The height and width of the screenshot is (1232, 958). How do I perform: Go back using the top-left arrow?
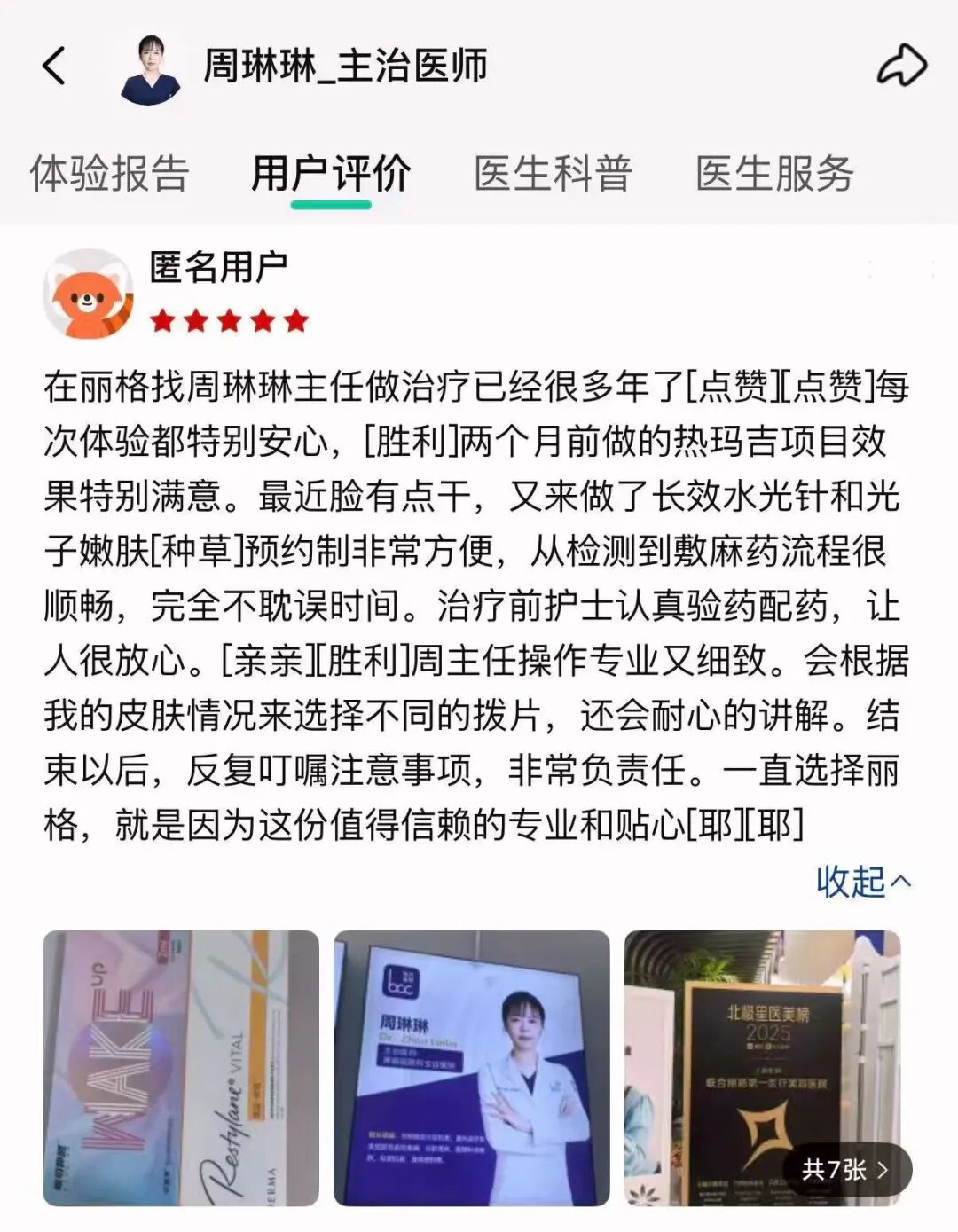tap(55, 67)
